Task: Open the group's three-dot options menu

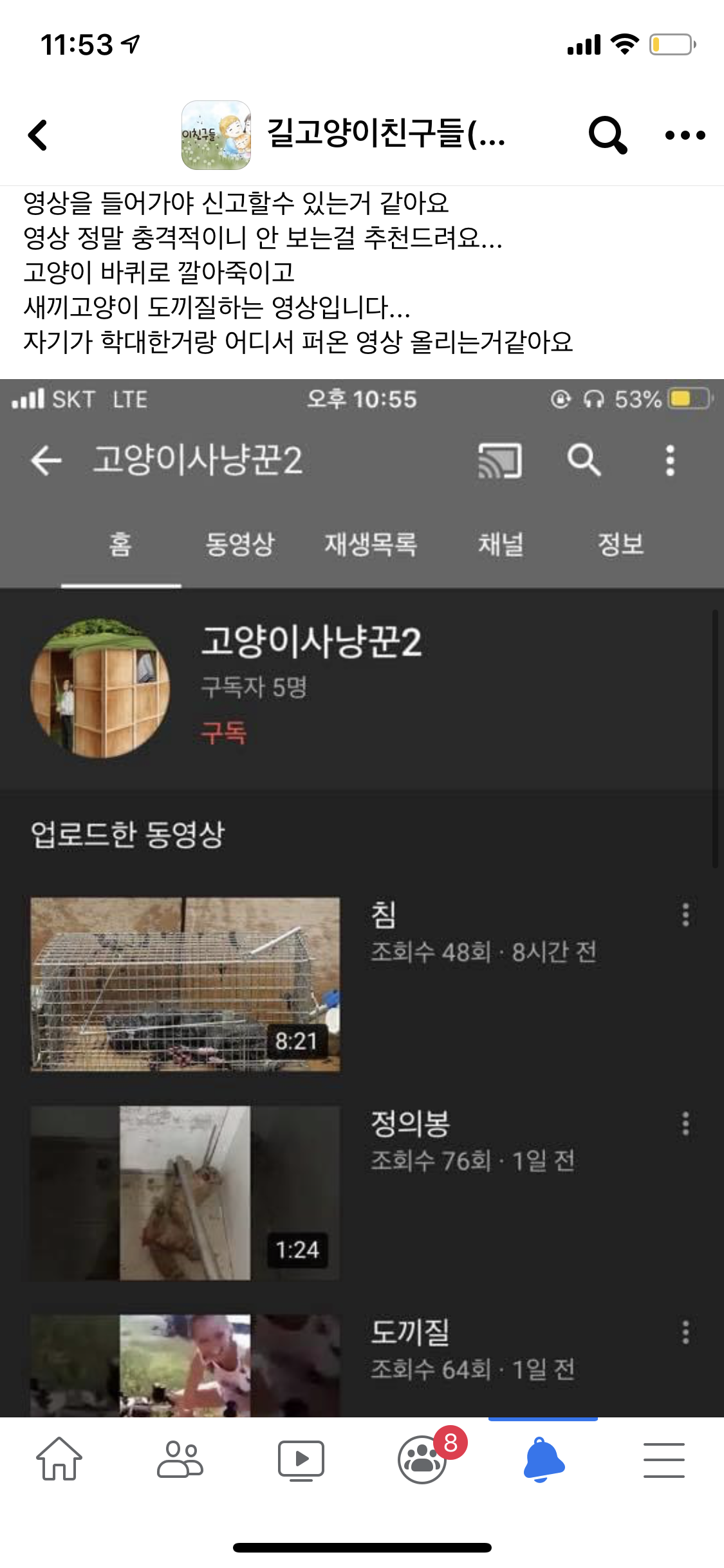Action: point(685,135)
